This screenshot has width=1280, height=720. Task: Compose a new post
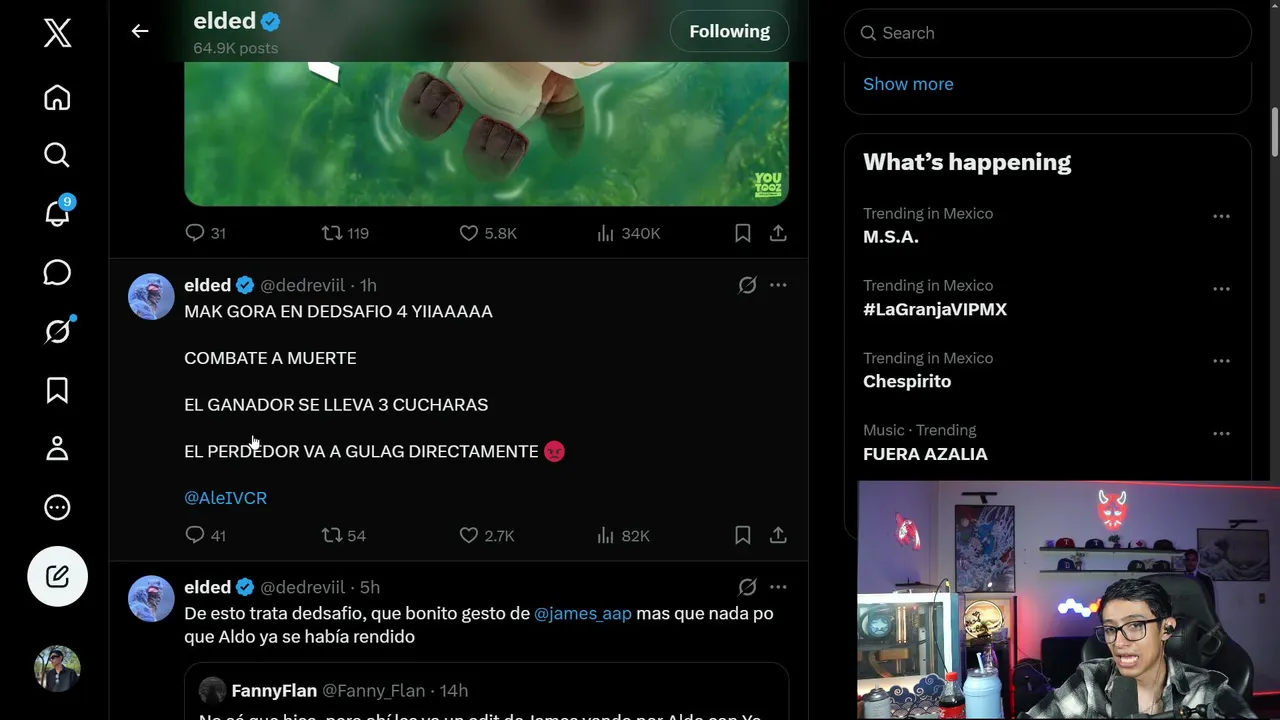[57, 576]
